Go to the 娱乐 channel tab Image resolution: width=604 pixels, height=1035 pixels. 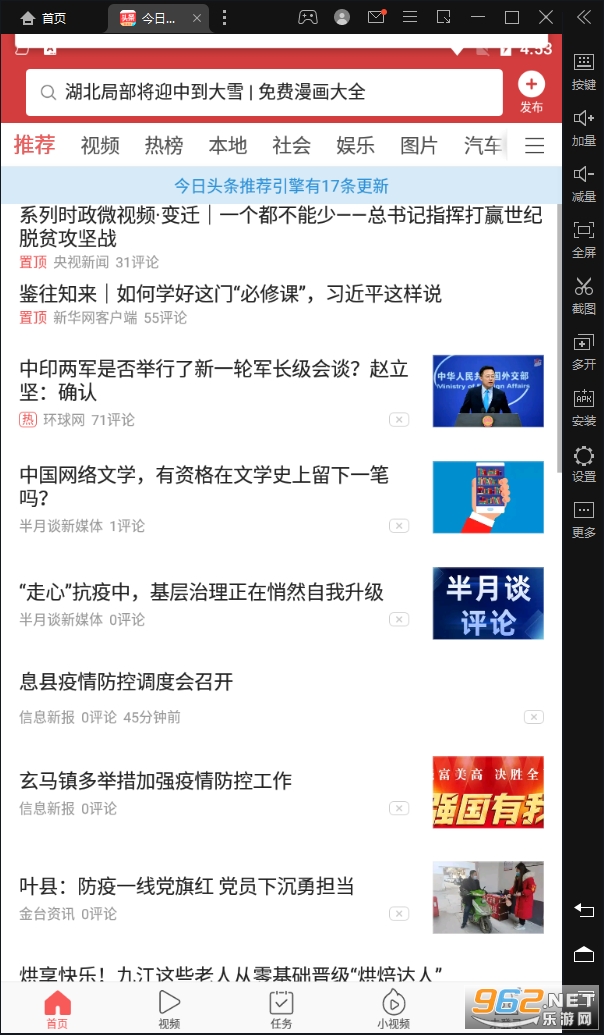pyautogui.click(x=355, y=146)
